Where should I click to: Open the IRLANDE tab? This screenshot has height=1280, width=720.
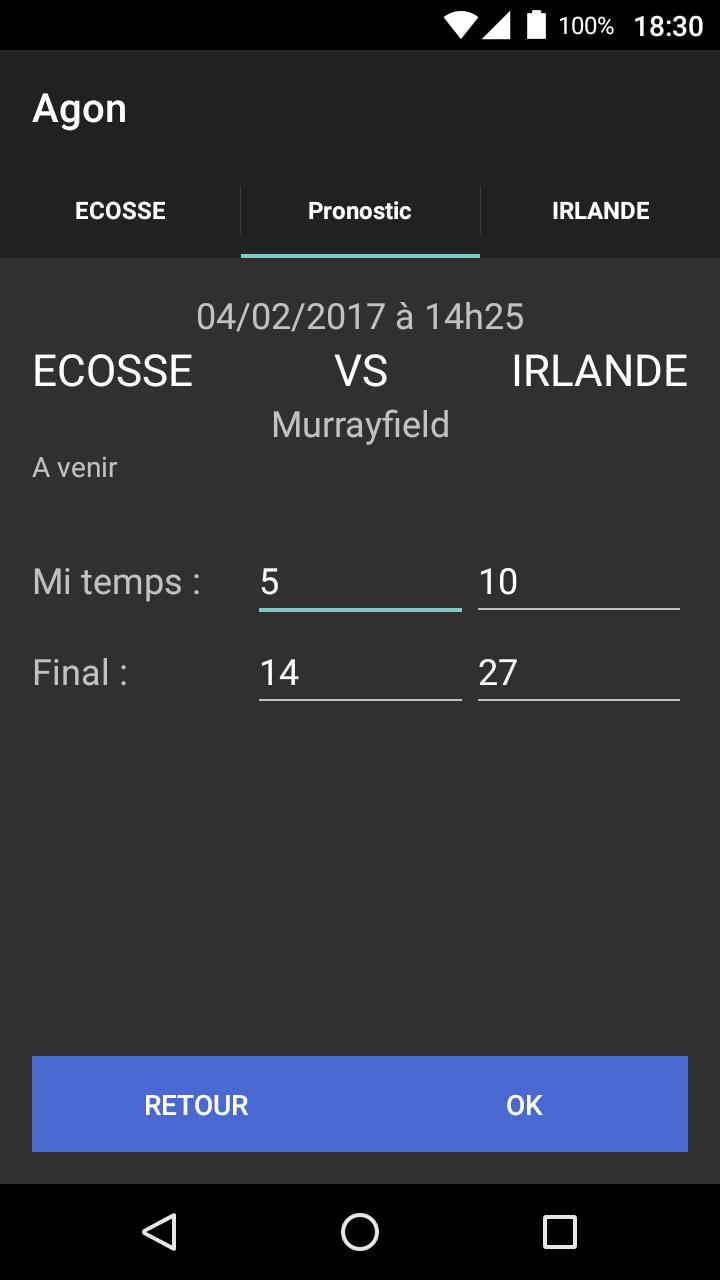click(x=600, y=211)
